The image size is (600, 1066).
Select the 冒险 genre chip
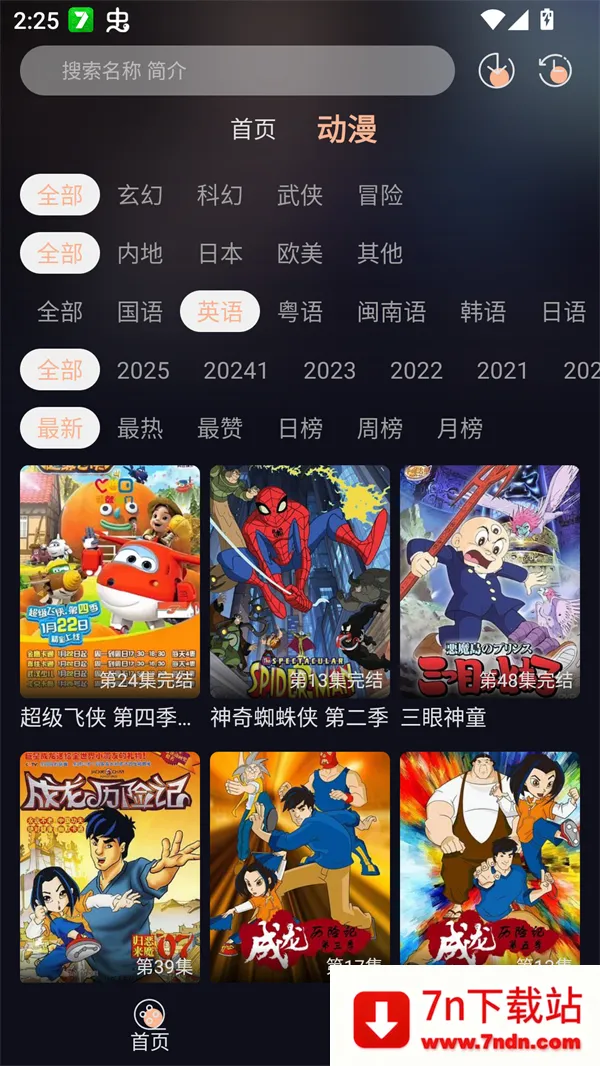[380, 195]
